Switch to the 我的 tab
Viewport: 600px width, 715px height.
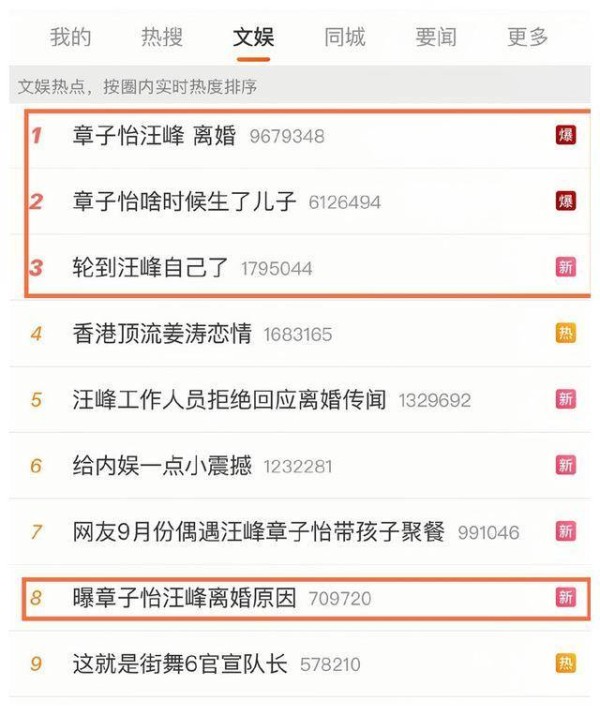point(71,38)
